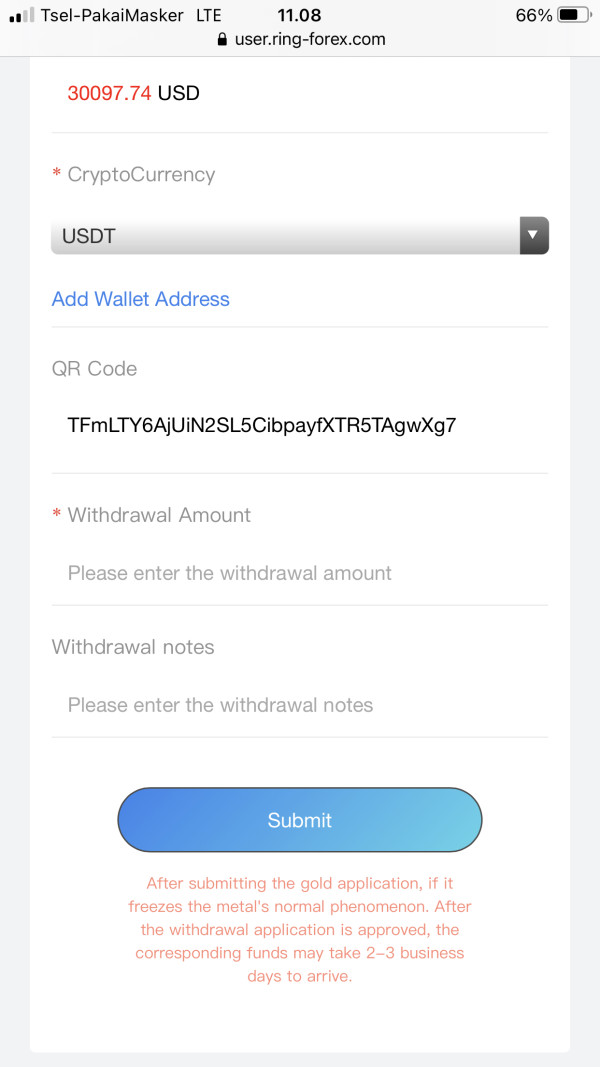Viewport: 600px width, 1067px height.
Task: Focus the withdrawal amount field
Action: pyautogui.click(x=299, y=573)
